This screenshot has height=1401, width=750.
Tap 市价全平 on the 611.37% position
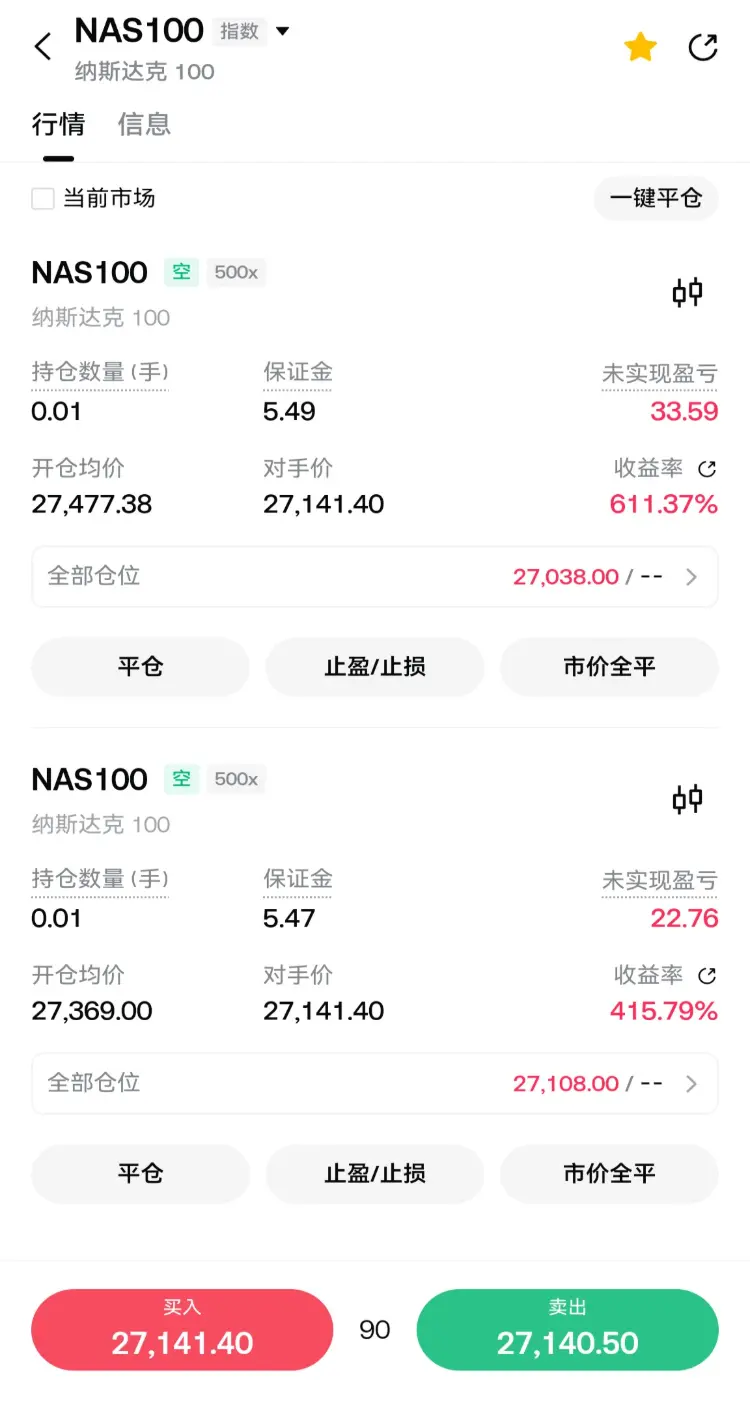point(609,666)
